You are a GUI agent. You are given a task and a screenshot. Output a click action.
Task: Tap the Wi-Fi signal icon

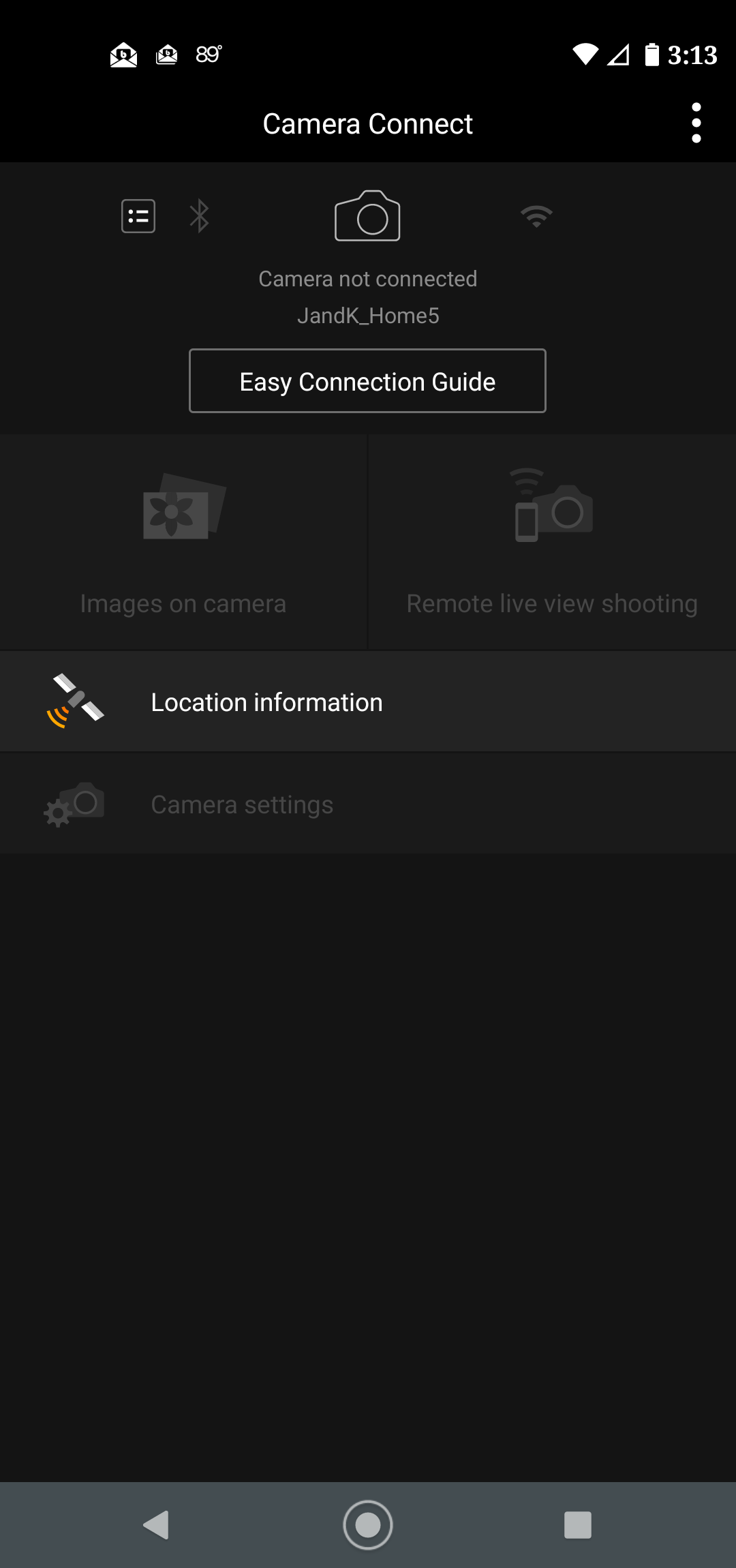coord(536,216)
